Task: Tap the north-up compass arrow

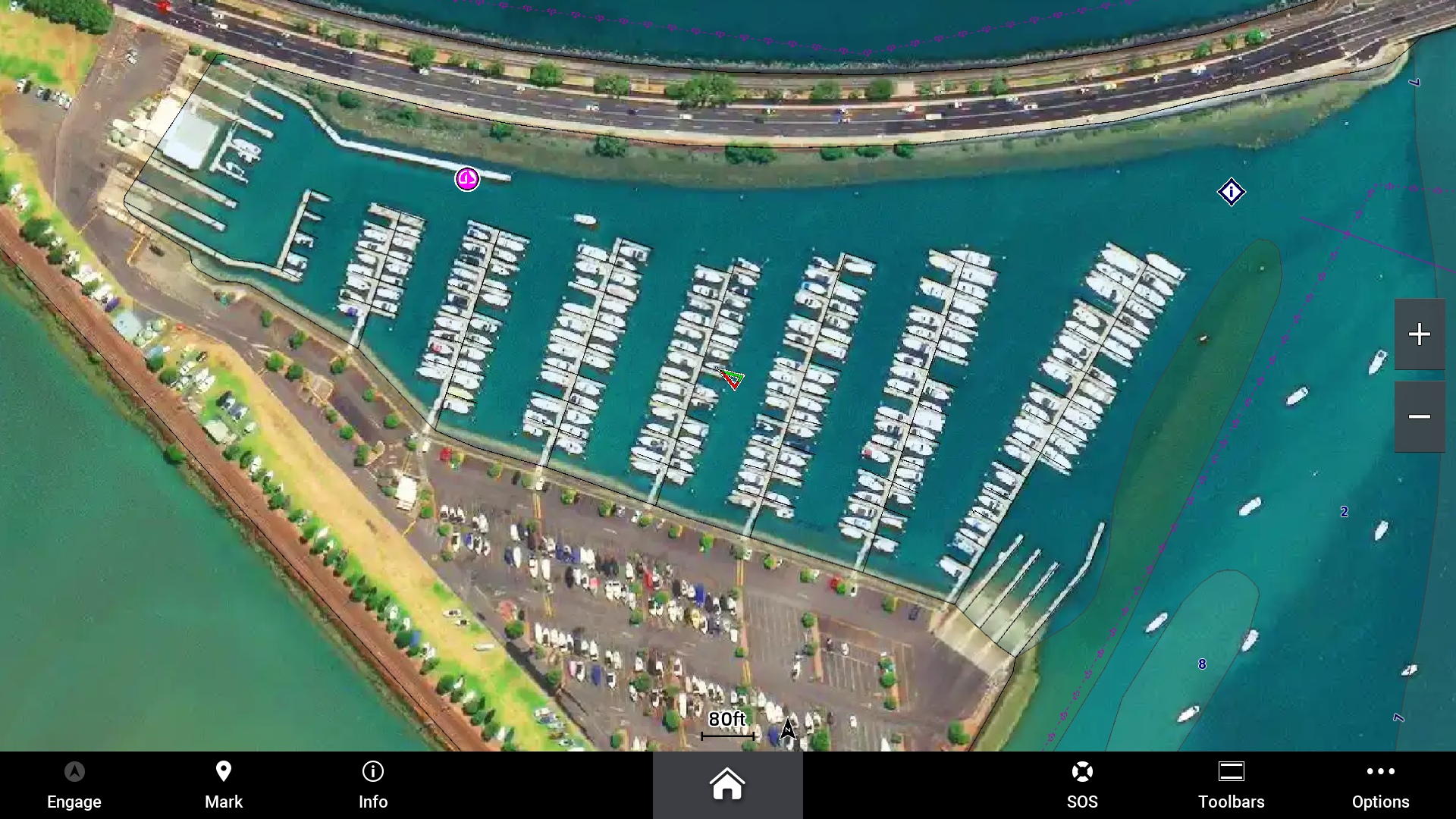Action: (x=788, y=729)
